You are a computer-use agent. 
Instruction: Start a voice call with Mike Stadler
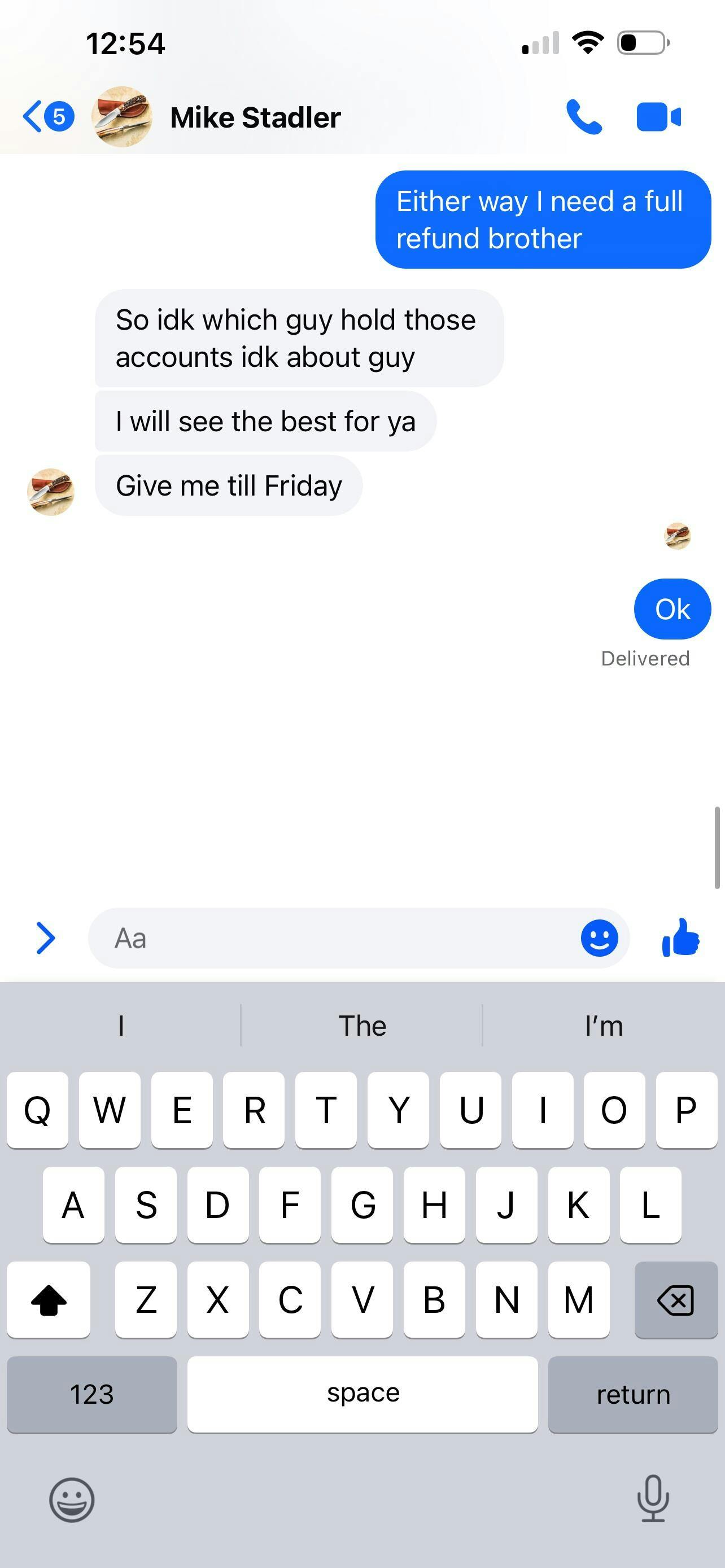pos(583,116)
